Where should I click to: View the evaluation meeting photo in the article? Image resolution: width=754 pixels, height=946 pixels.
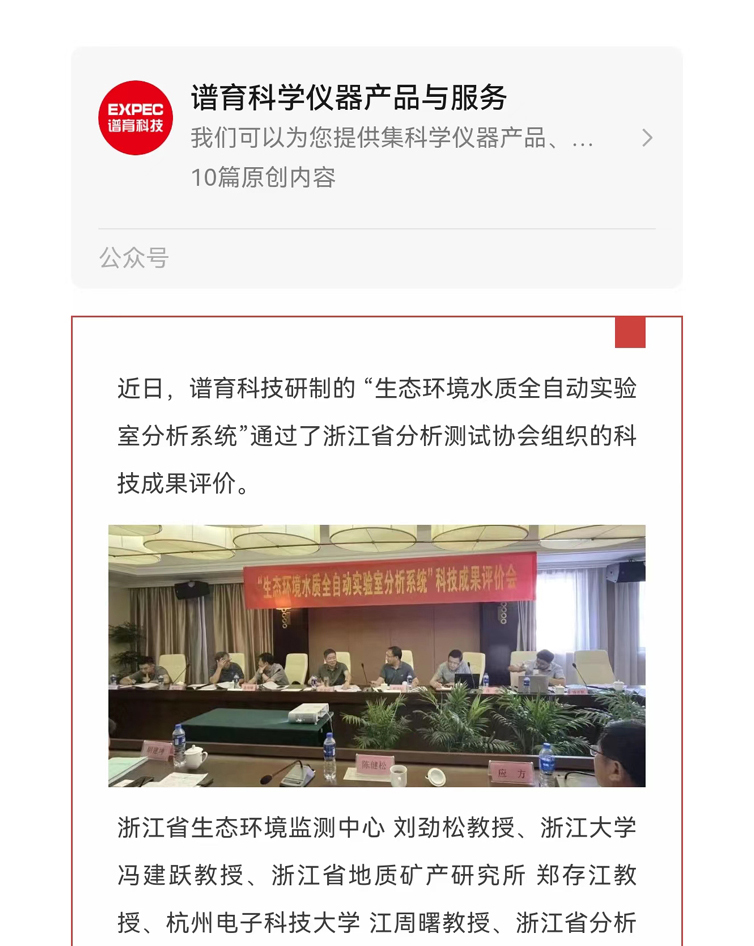tap(376, 656)
